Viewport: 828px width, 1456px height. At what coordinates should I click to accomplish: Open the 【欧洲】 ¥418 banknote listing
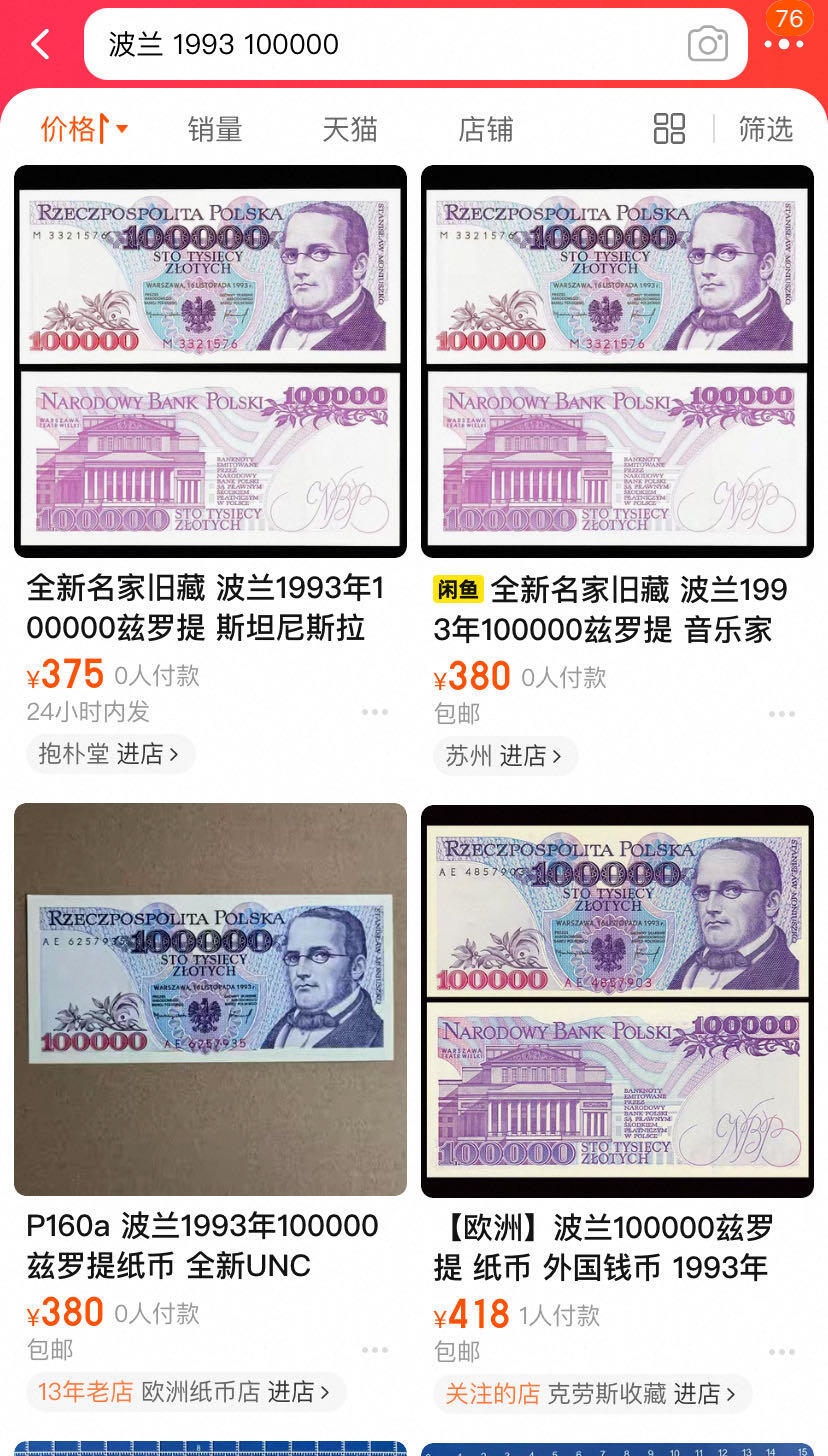[617, 1000]
